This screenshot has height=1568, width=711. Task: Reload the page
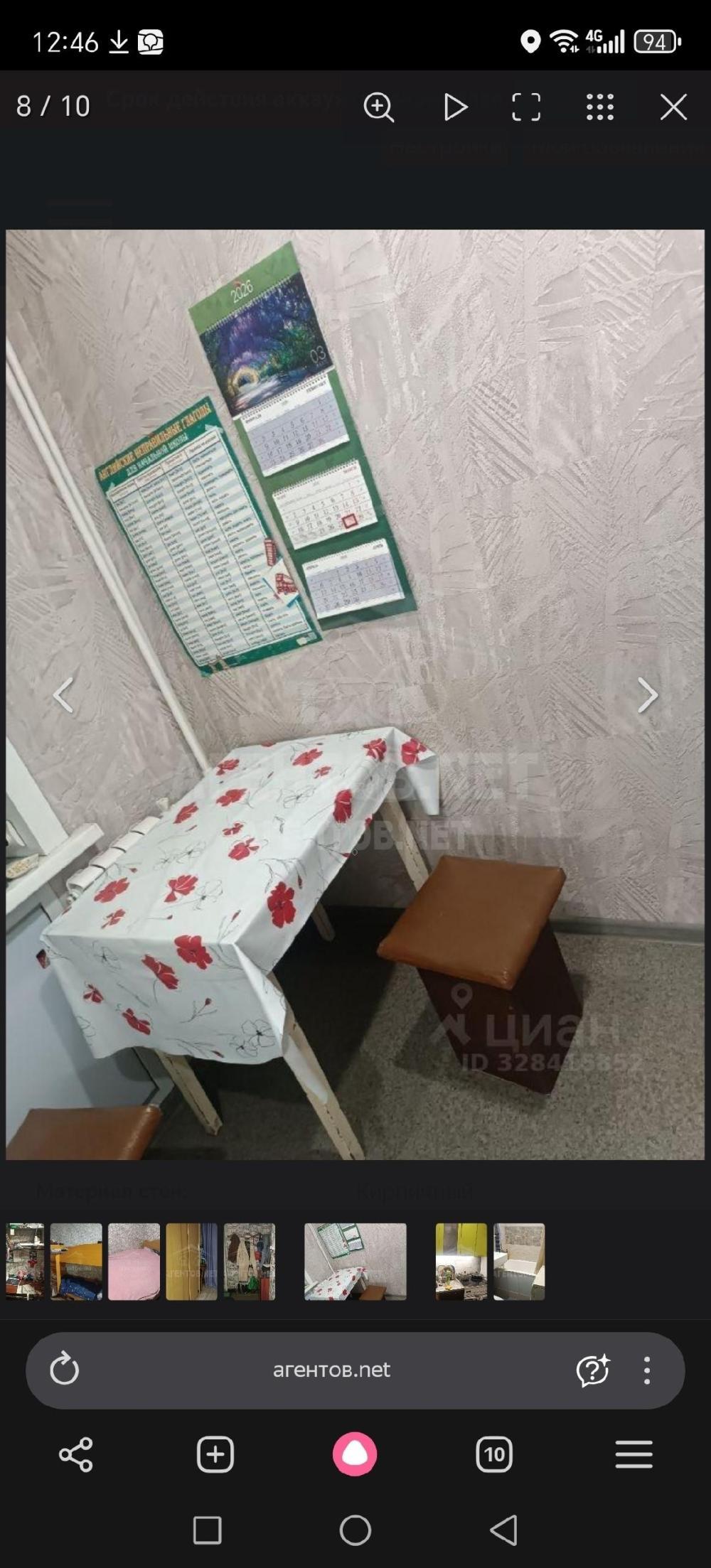click(x=64, y=1369)
